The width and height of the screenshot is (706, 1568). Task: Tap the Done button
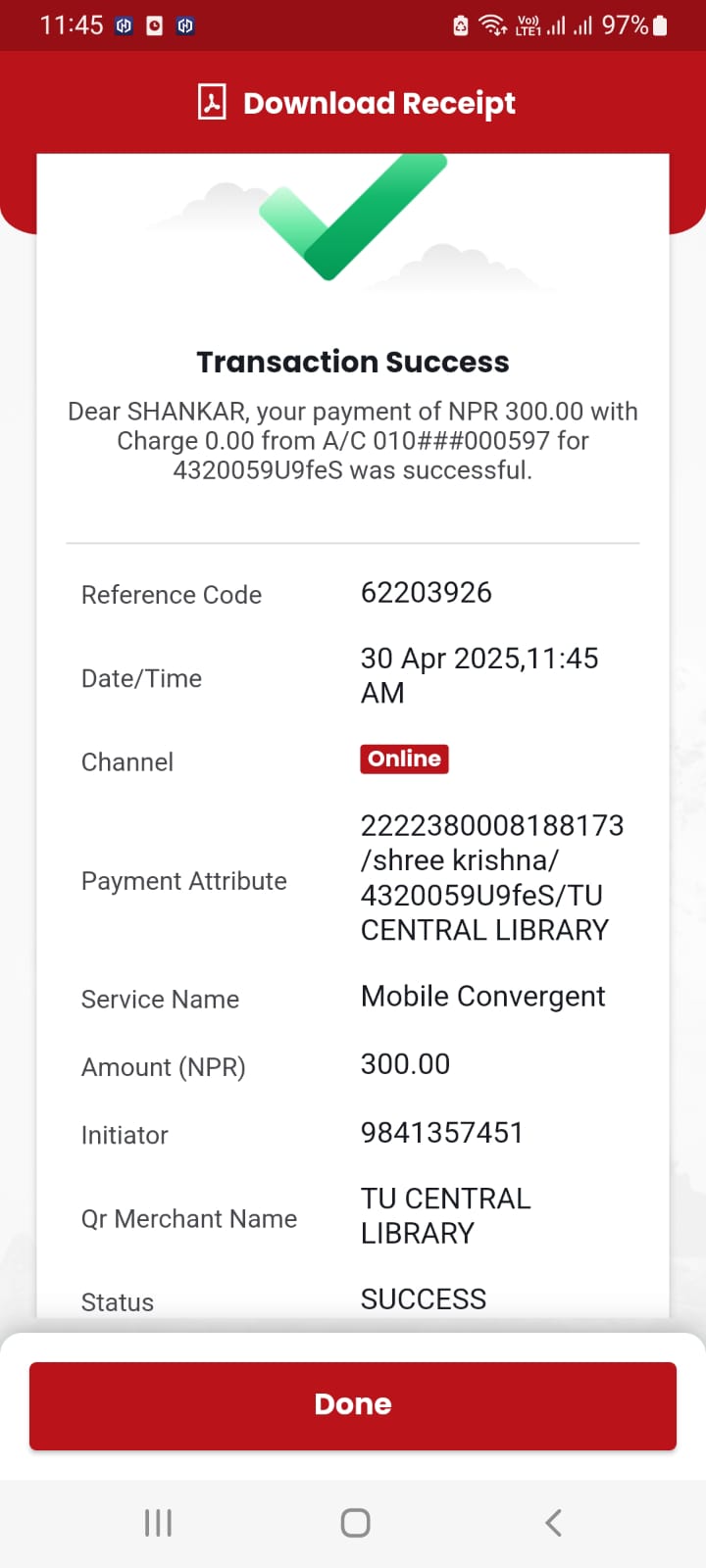point(353,1405)
